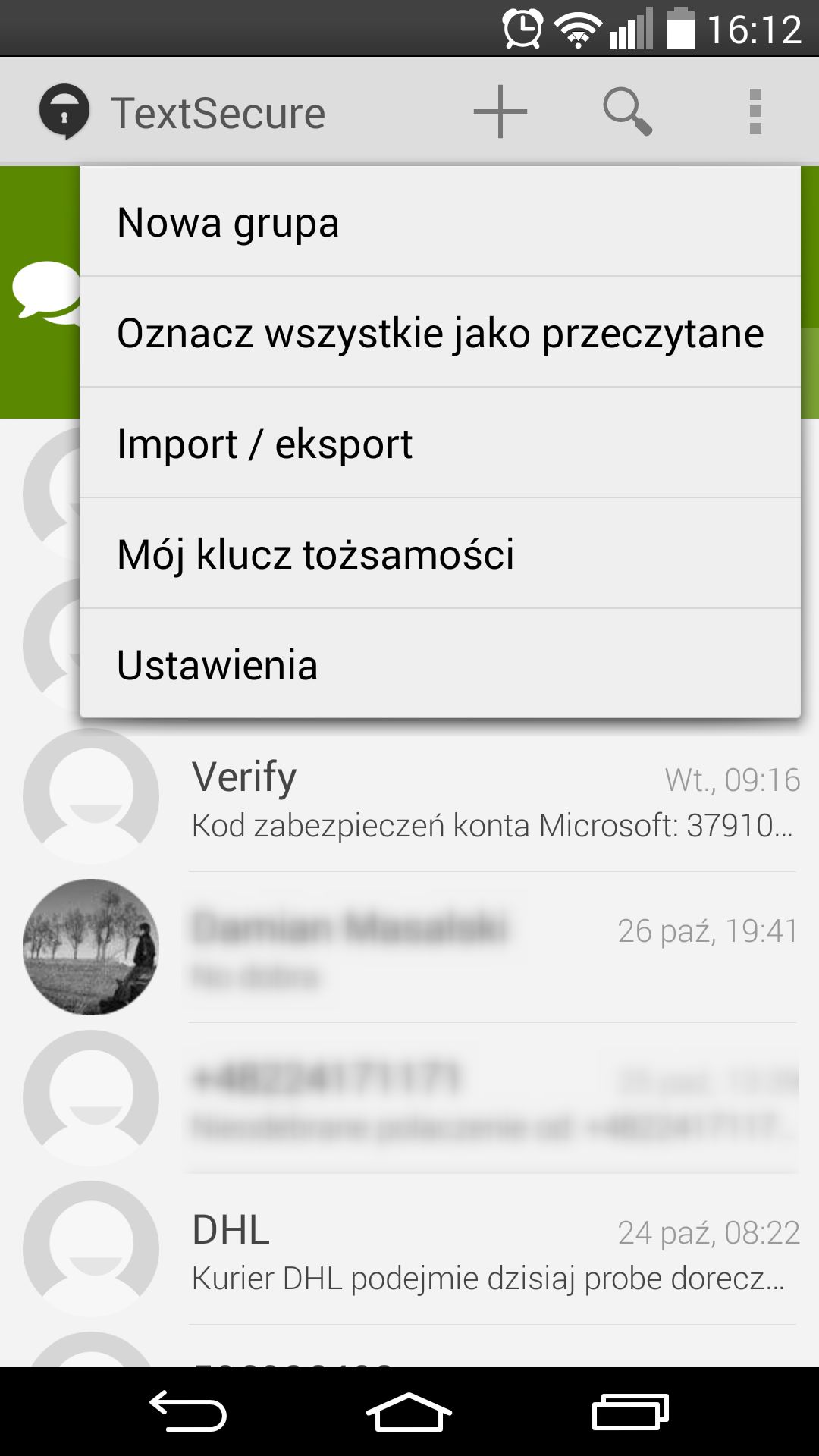
Task: Tap the plus icon to compose
Action: [x=500, y=111]
